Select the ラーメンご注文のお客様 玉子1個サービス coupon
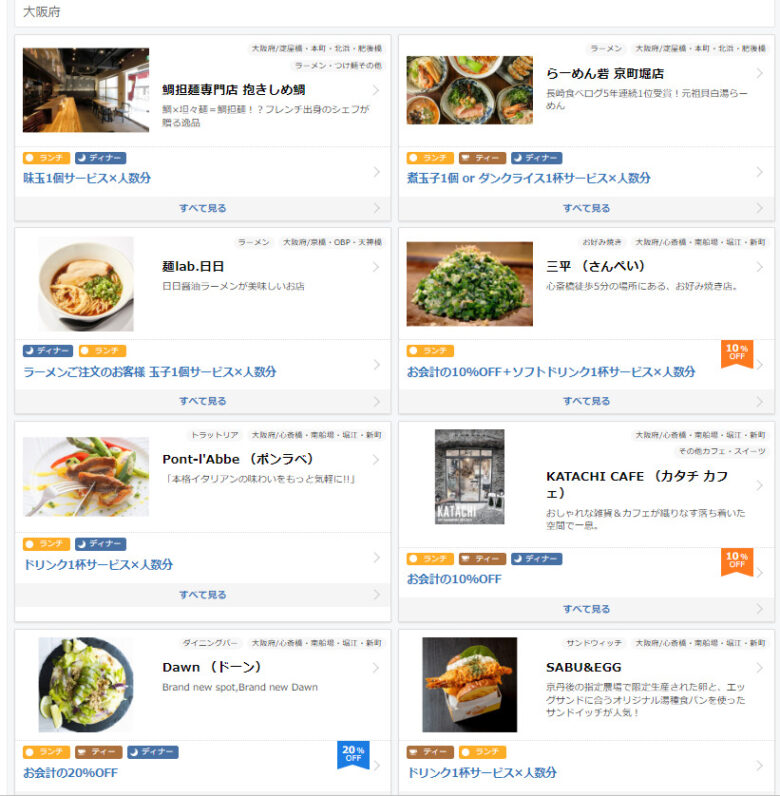The image size is (780, 796). [149, 372]
